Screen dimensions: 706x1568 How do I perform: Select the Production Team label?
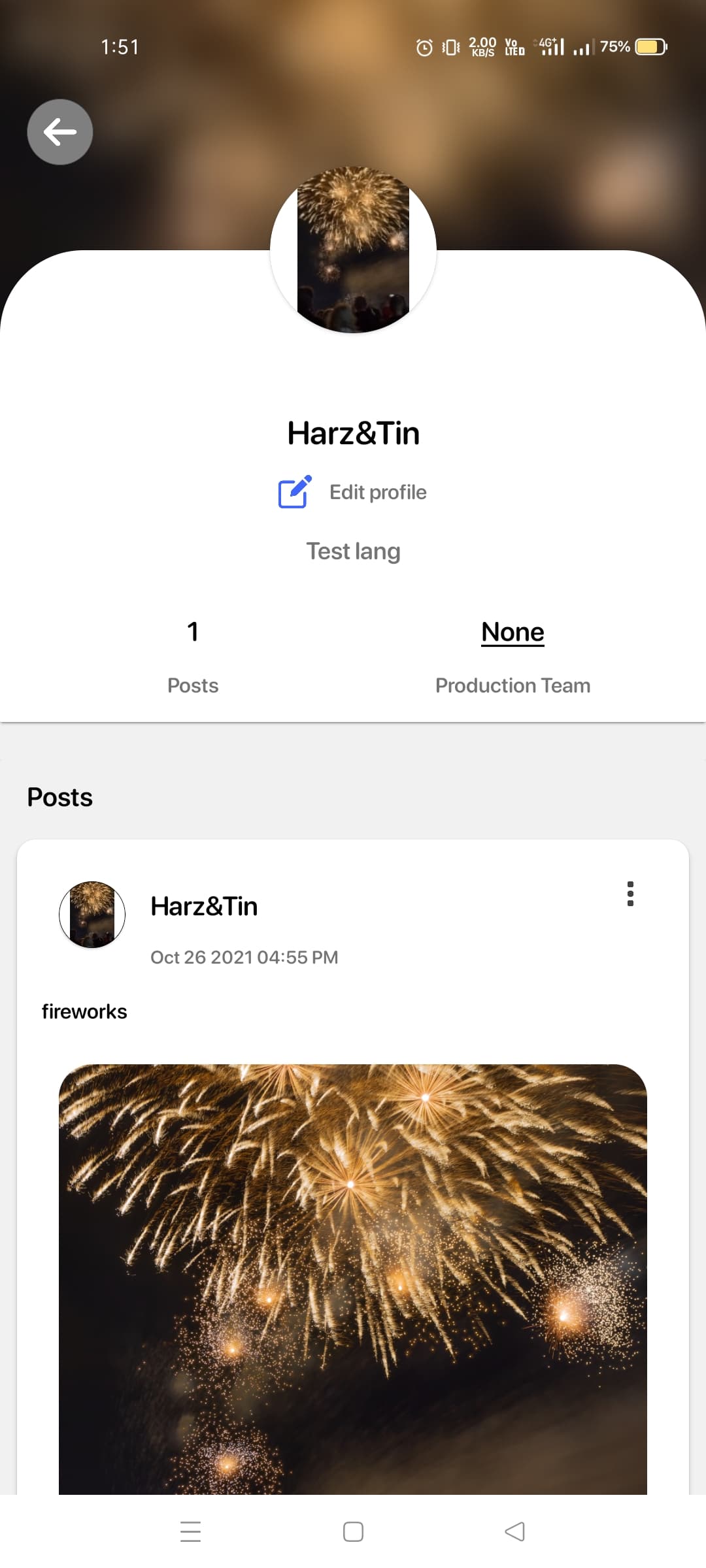pos(513,685)
